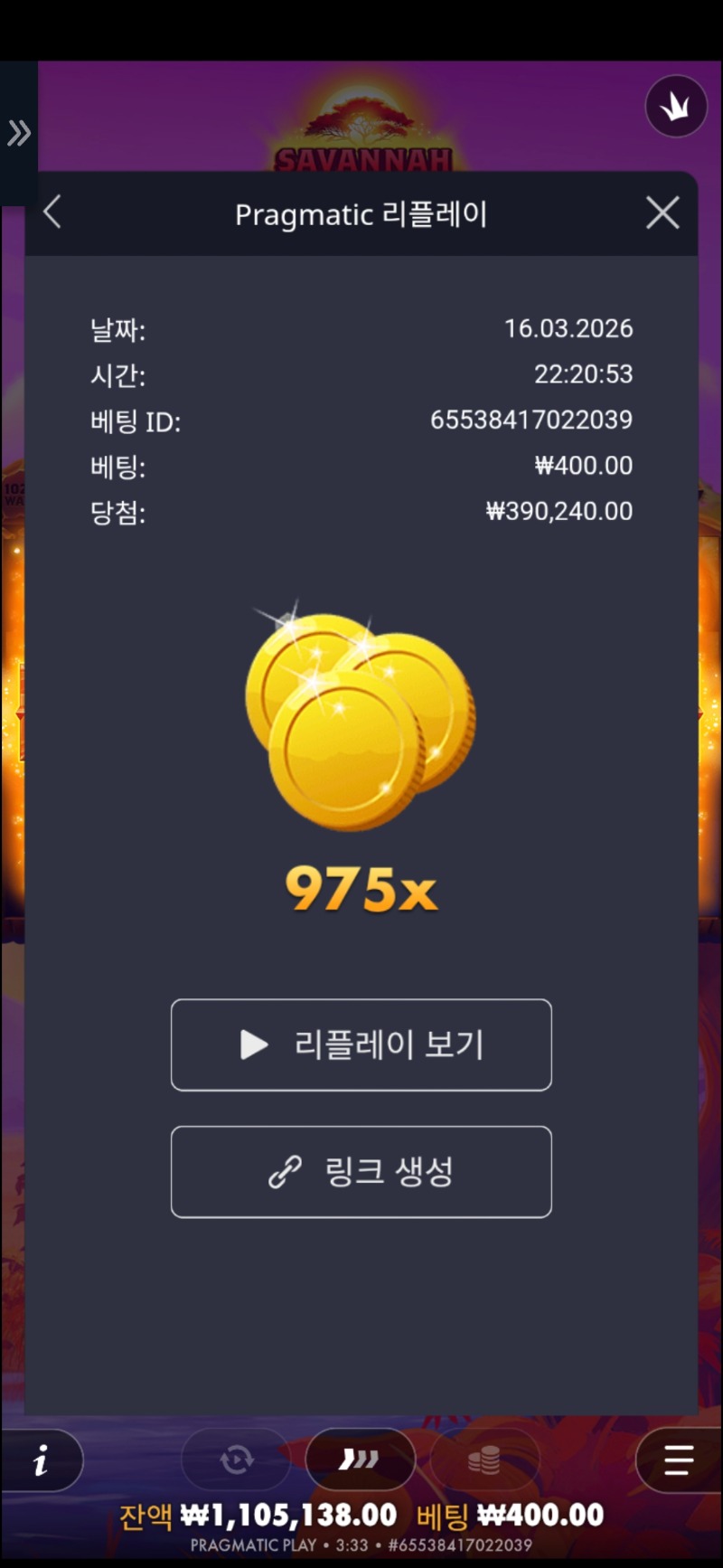723x1568 pixels.
Task: Open the game info button
Action: [42, 1460]
